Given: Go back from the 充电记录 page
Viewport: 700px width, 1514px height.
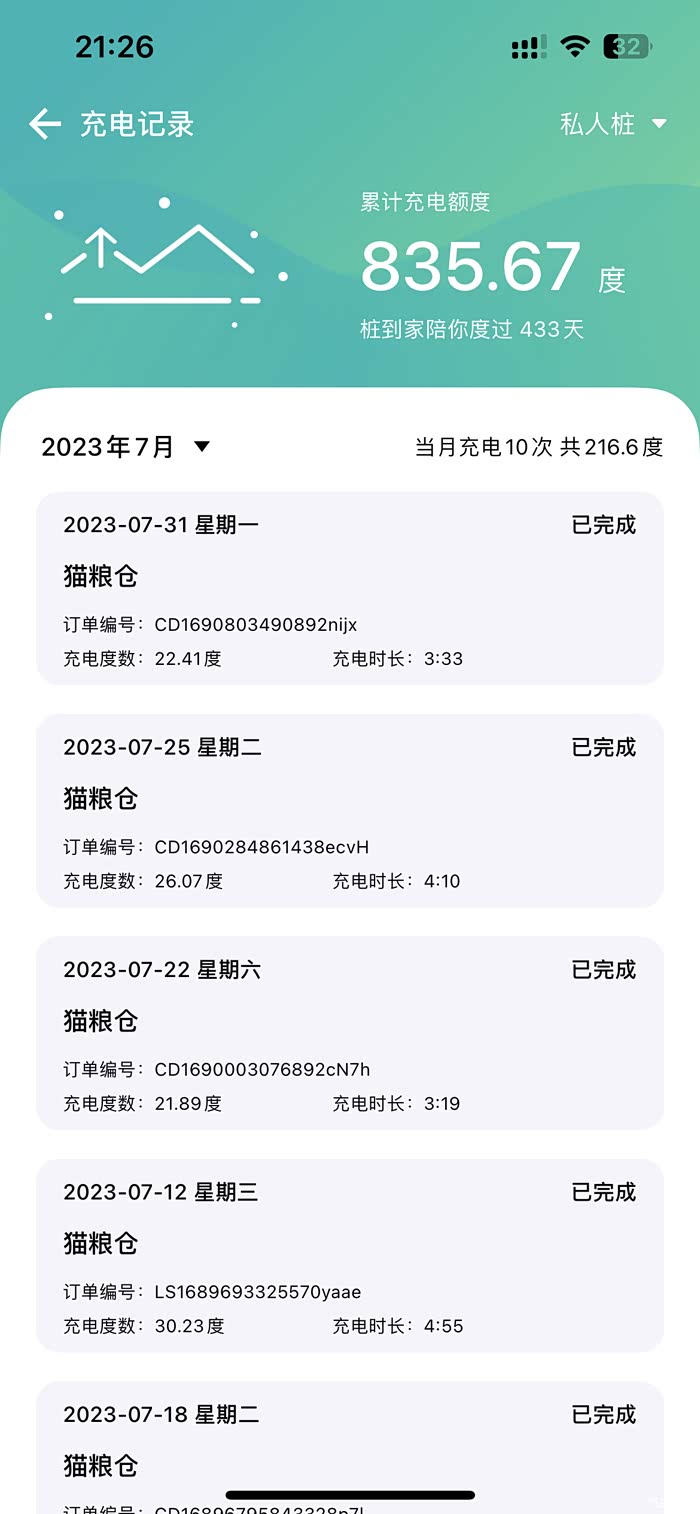Looking at the screenshot, I should click(x=45, y=124).
